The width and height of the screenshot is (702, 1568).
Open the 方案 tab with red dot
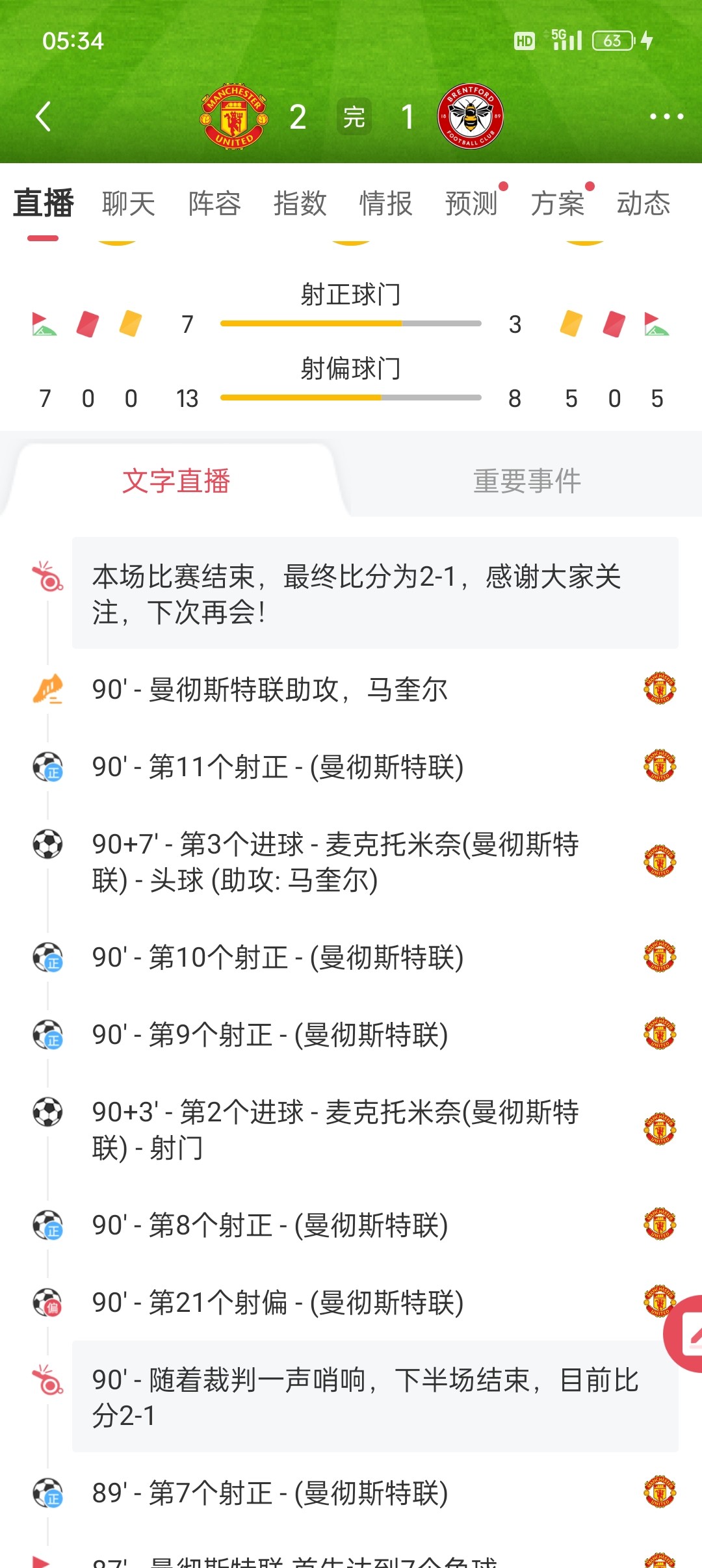coord(560,203)
